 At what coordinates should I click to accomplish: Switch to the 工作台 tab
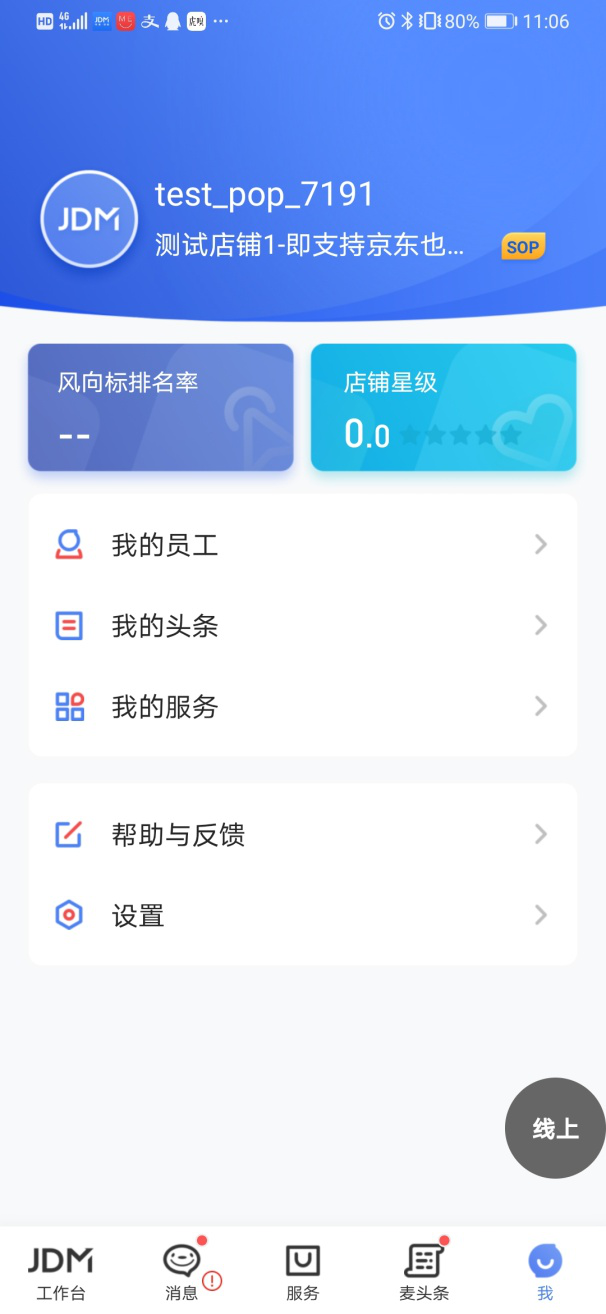click(60, 1272)
